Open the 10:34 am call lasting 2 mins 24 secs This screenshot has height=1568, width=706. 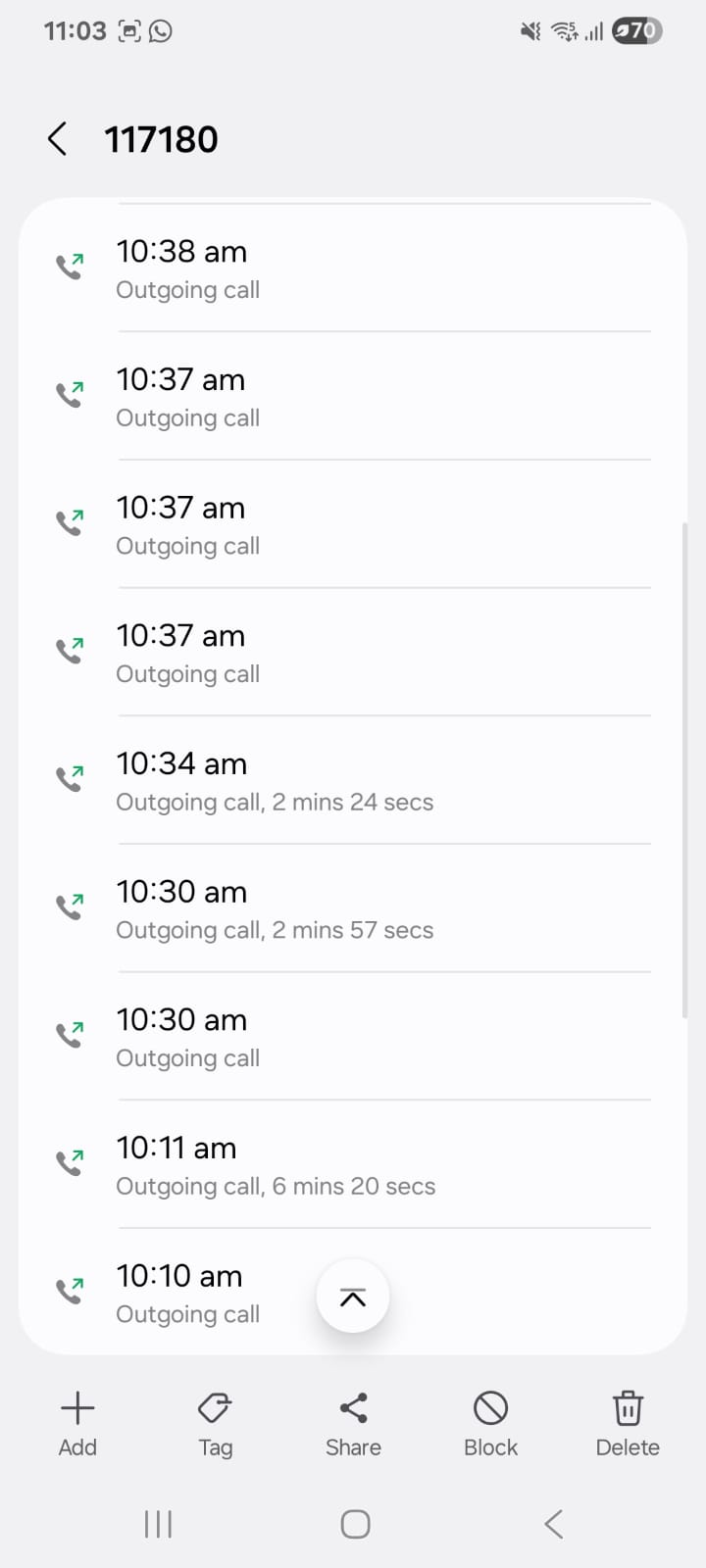tap(353, 780)
